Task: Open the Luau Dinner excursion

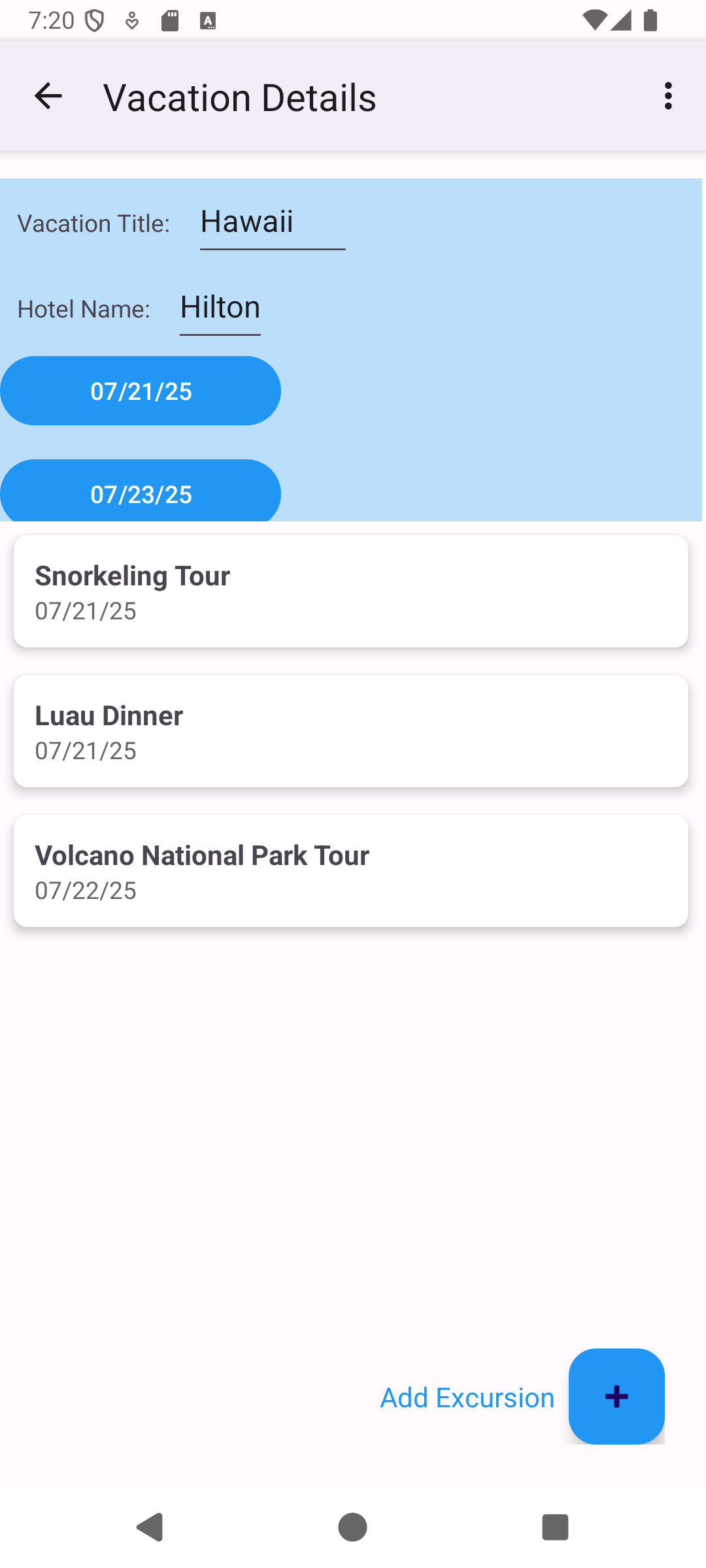Action: coord(351,731)
